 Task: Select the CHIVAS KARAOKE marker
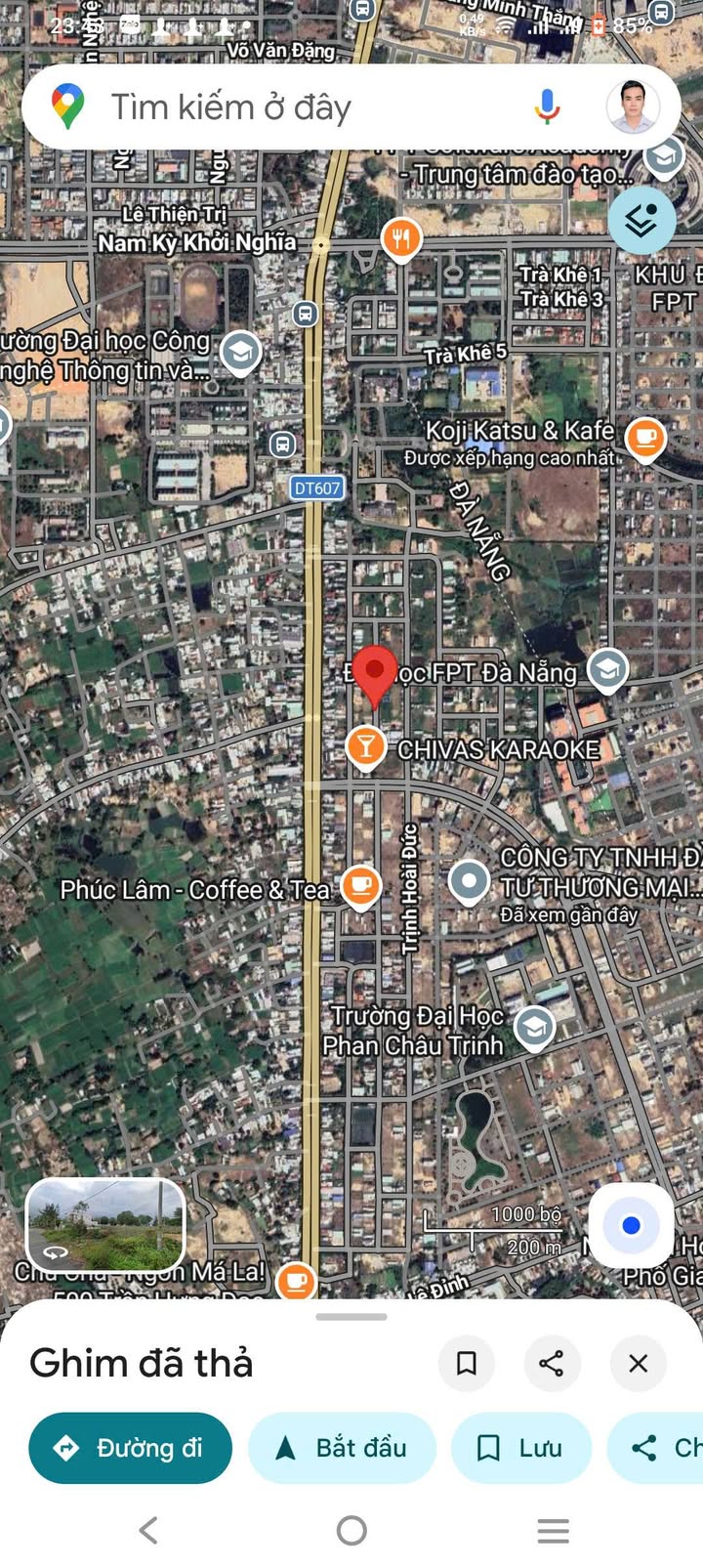pos(365,748)
